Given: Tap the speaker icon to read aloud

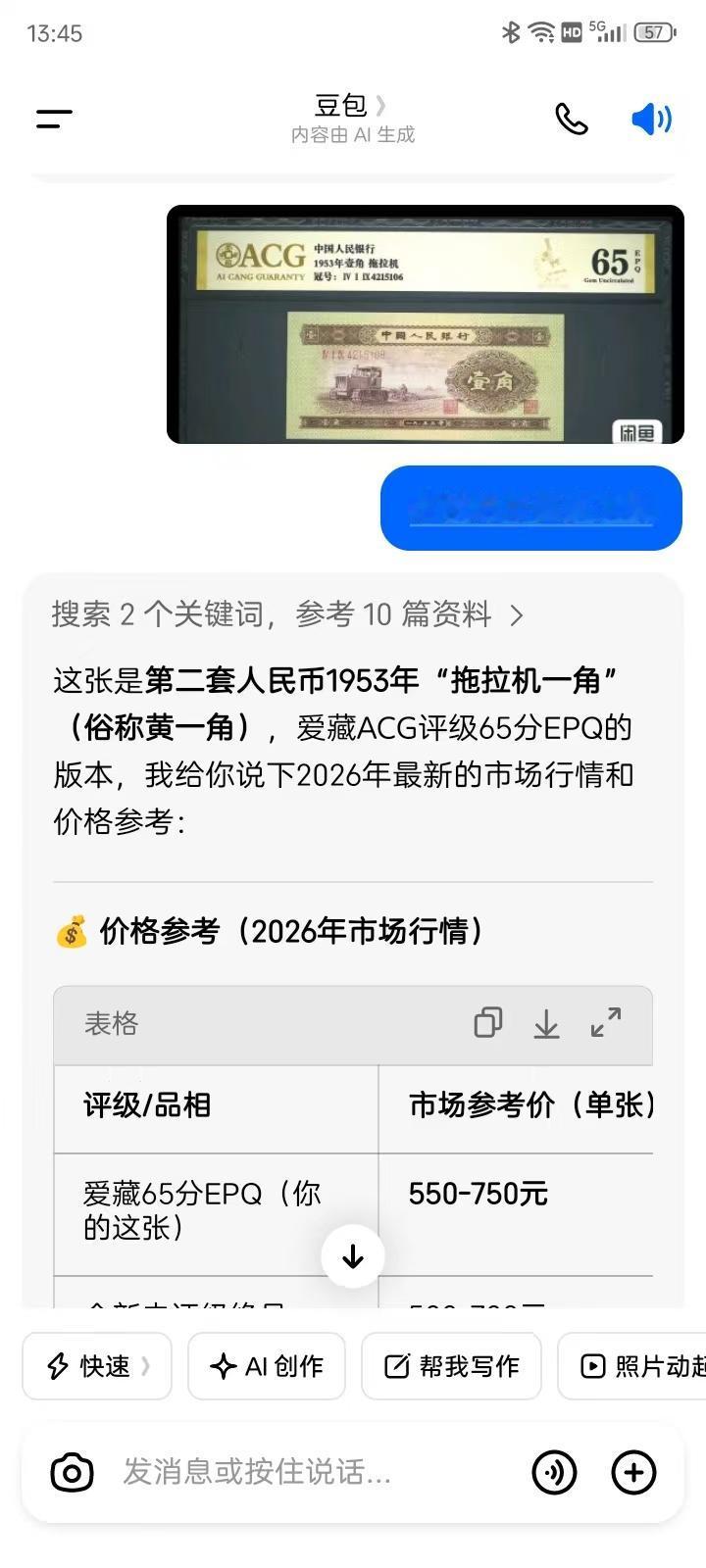Looking at the screenshot, I should coord(649,118).
